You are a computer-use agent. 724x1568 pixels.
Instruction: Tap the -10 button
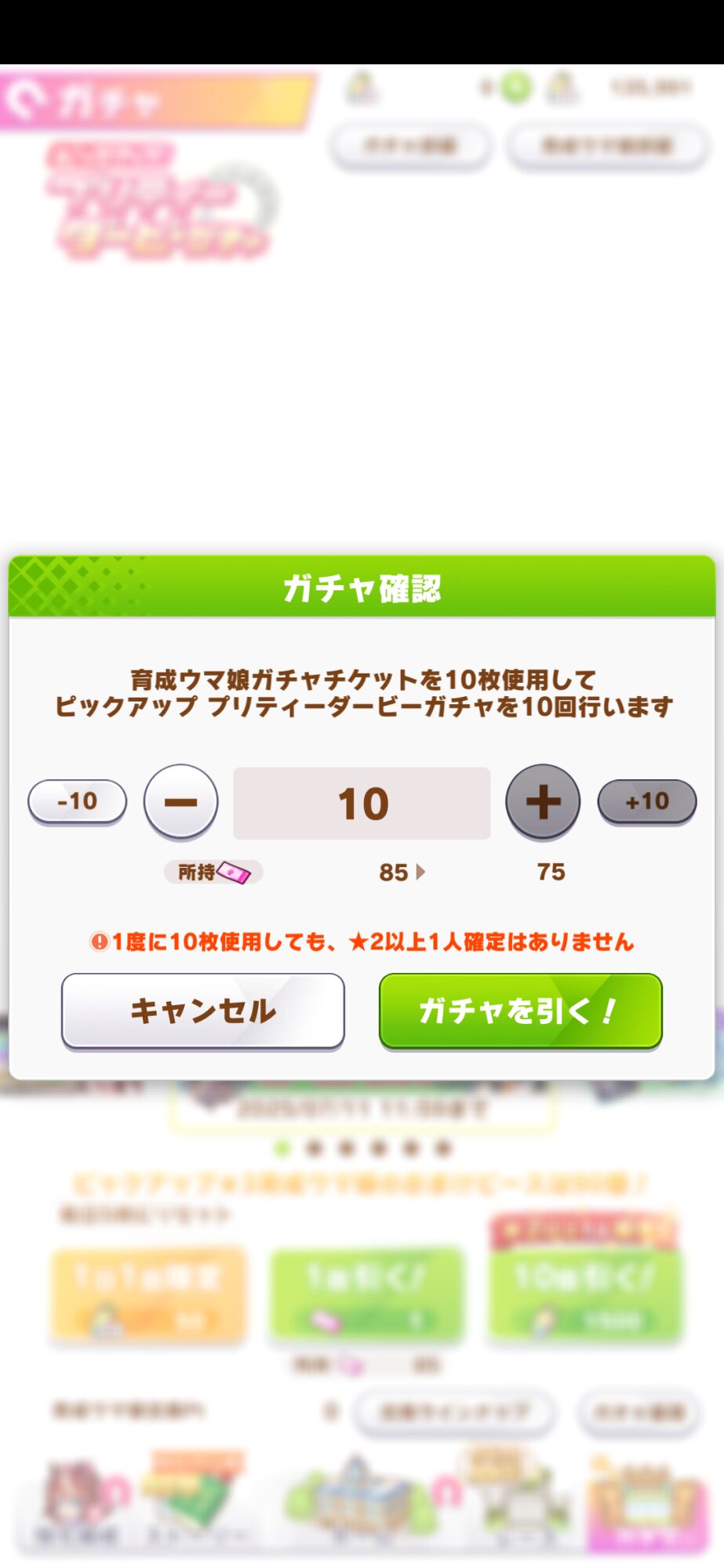coord(77,801)
